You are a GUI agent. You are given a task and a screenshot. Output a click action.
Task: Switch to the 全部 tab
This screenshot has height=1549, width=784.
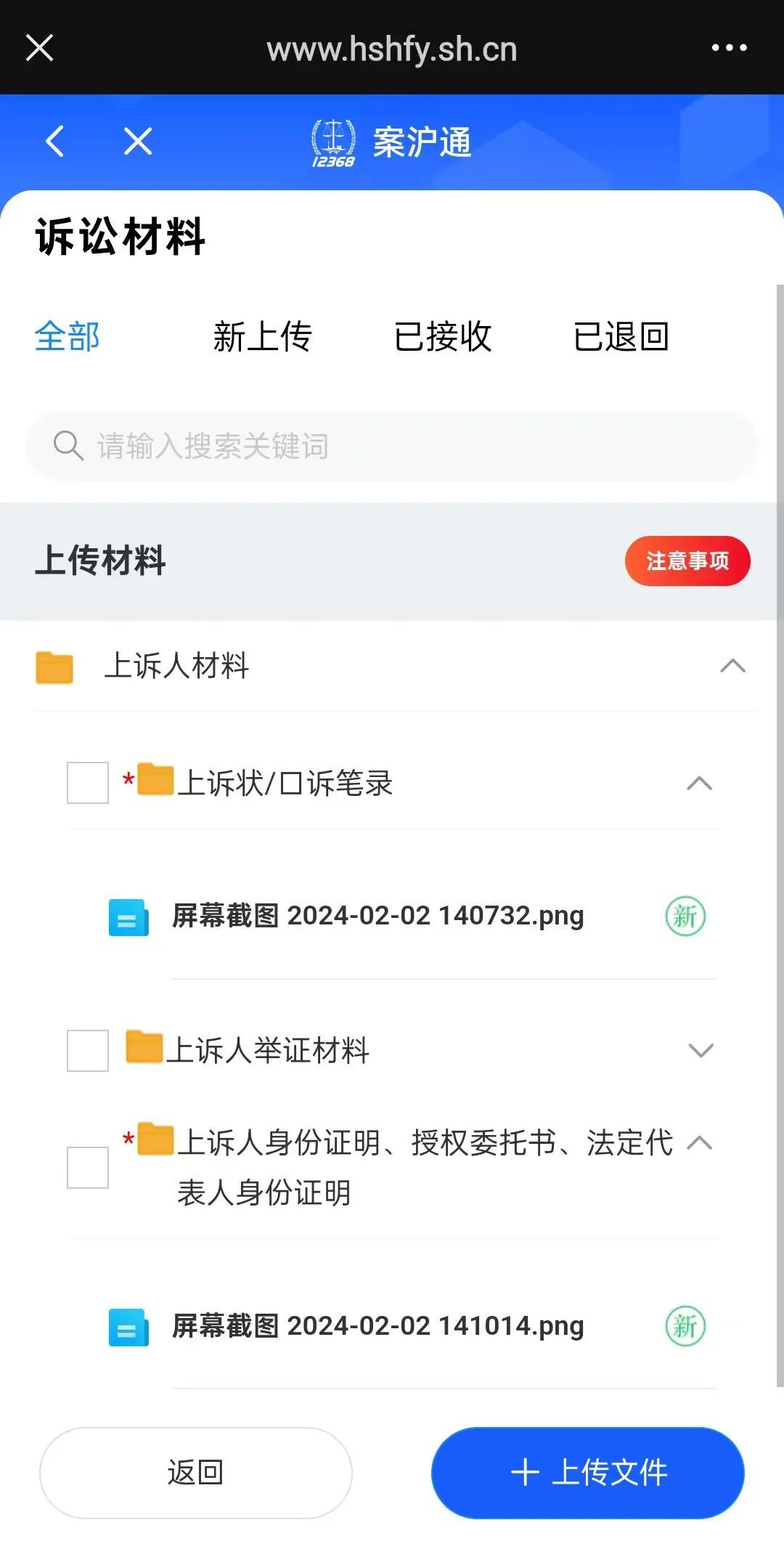[67, 337]
